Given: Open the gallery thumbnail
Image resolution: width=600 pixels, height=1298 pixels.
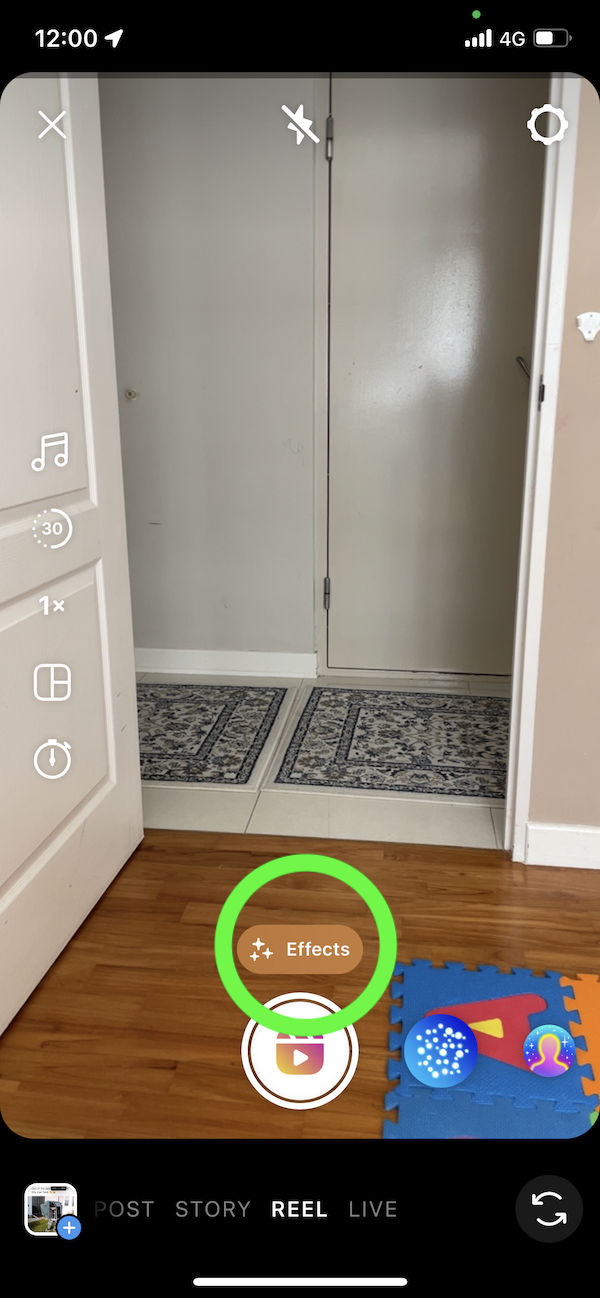Looking at the screenshot, I should [52, 1210].
